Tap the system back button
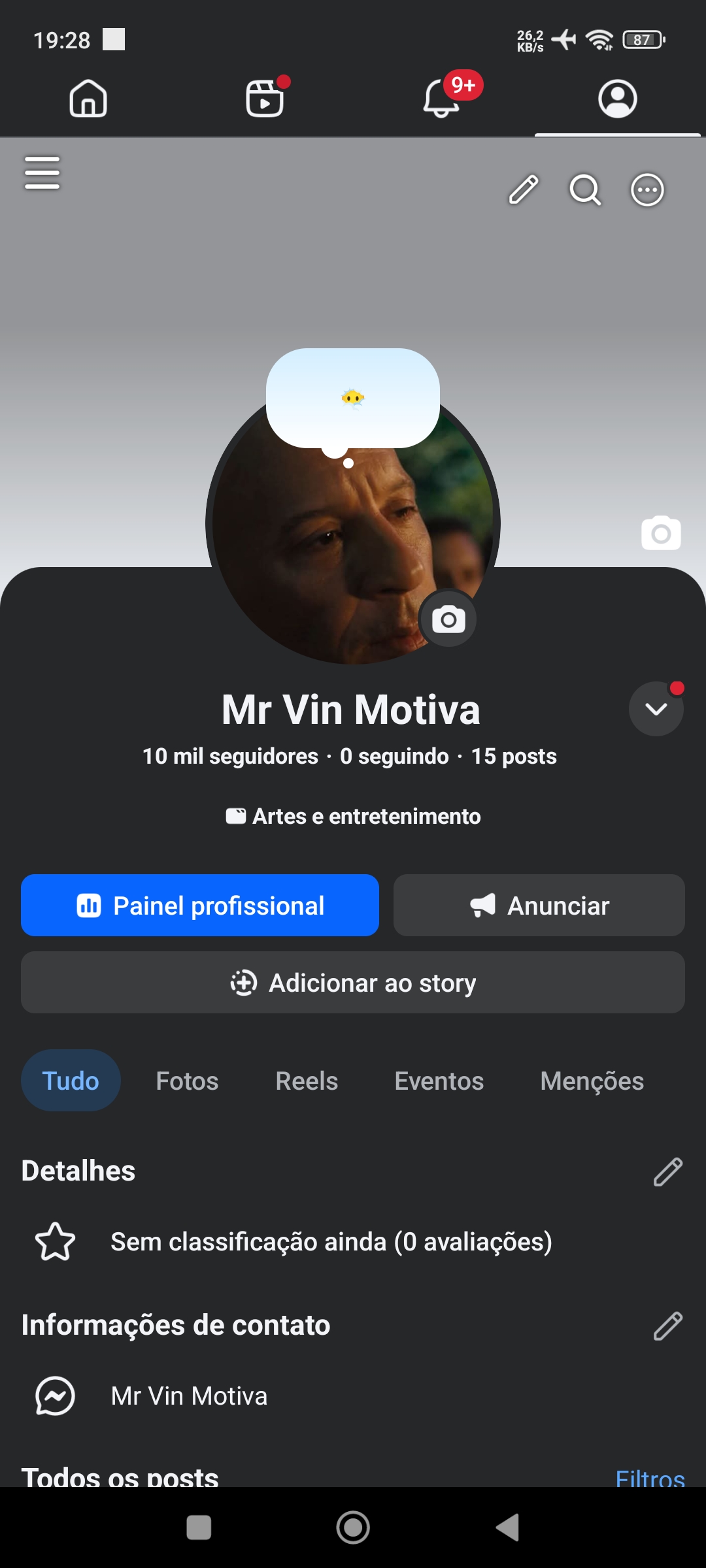Screen dimensions: 706x1568 click(508, 1527)
